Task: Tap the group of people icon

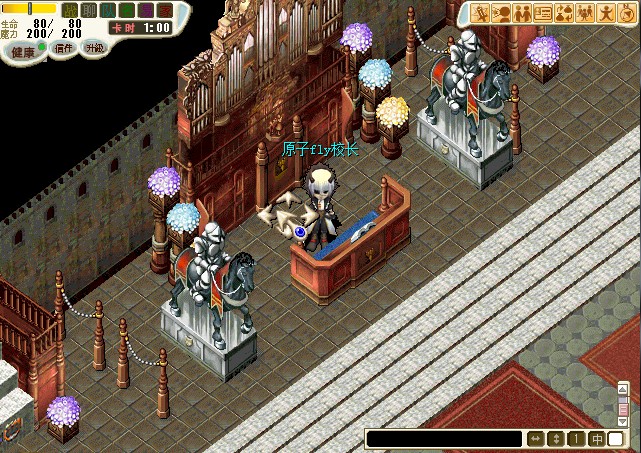Action: tap(586, 13)
